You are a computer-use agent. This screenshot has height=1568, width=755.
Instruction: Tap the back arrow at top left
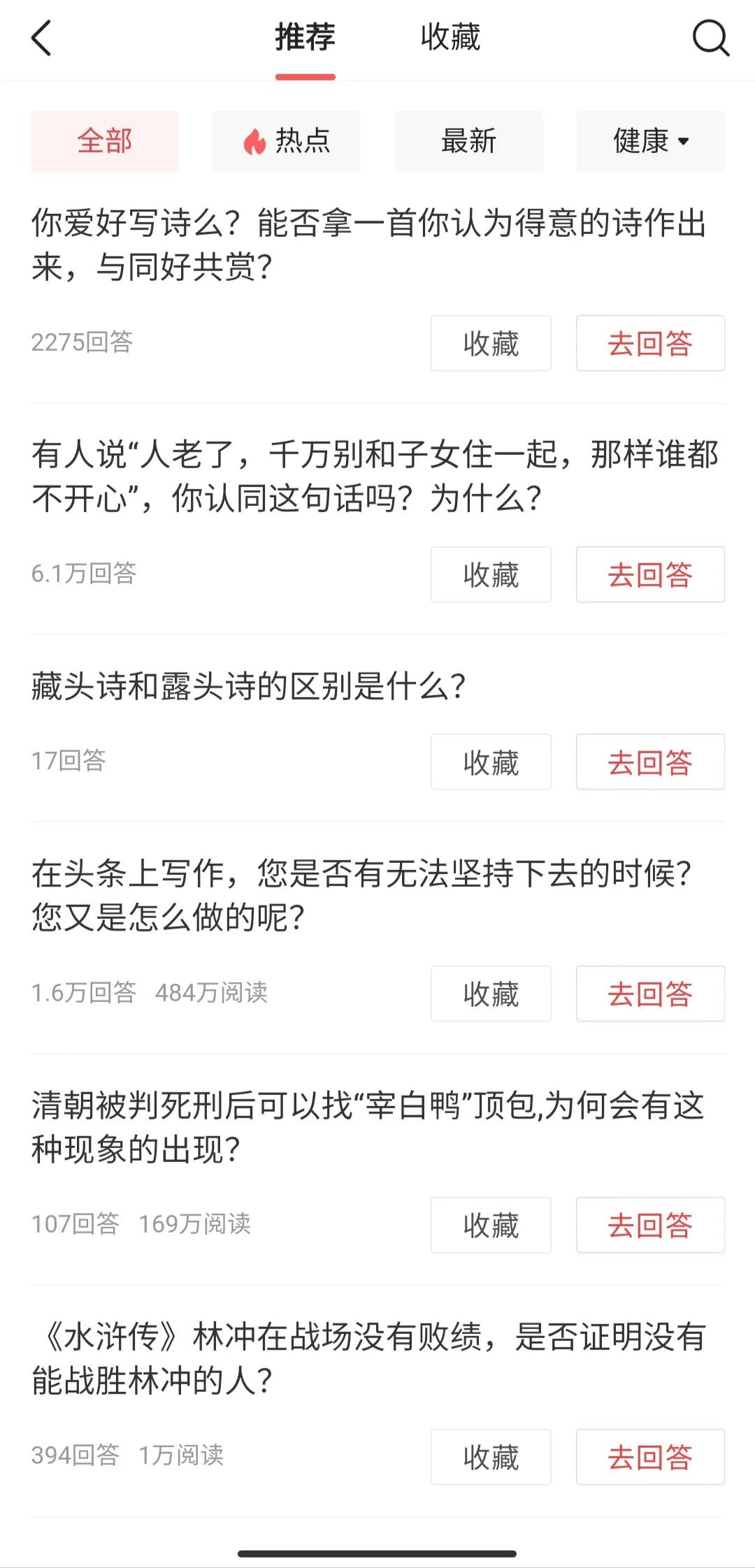tap(42, 38)
